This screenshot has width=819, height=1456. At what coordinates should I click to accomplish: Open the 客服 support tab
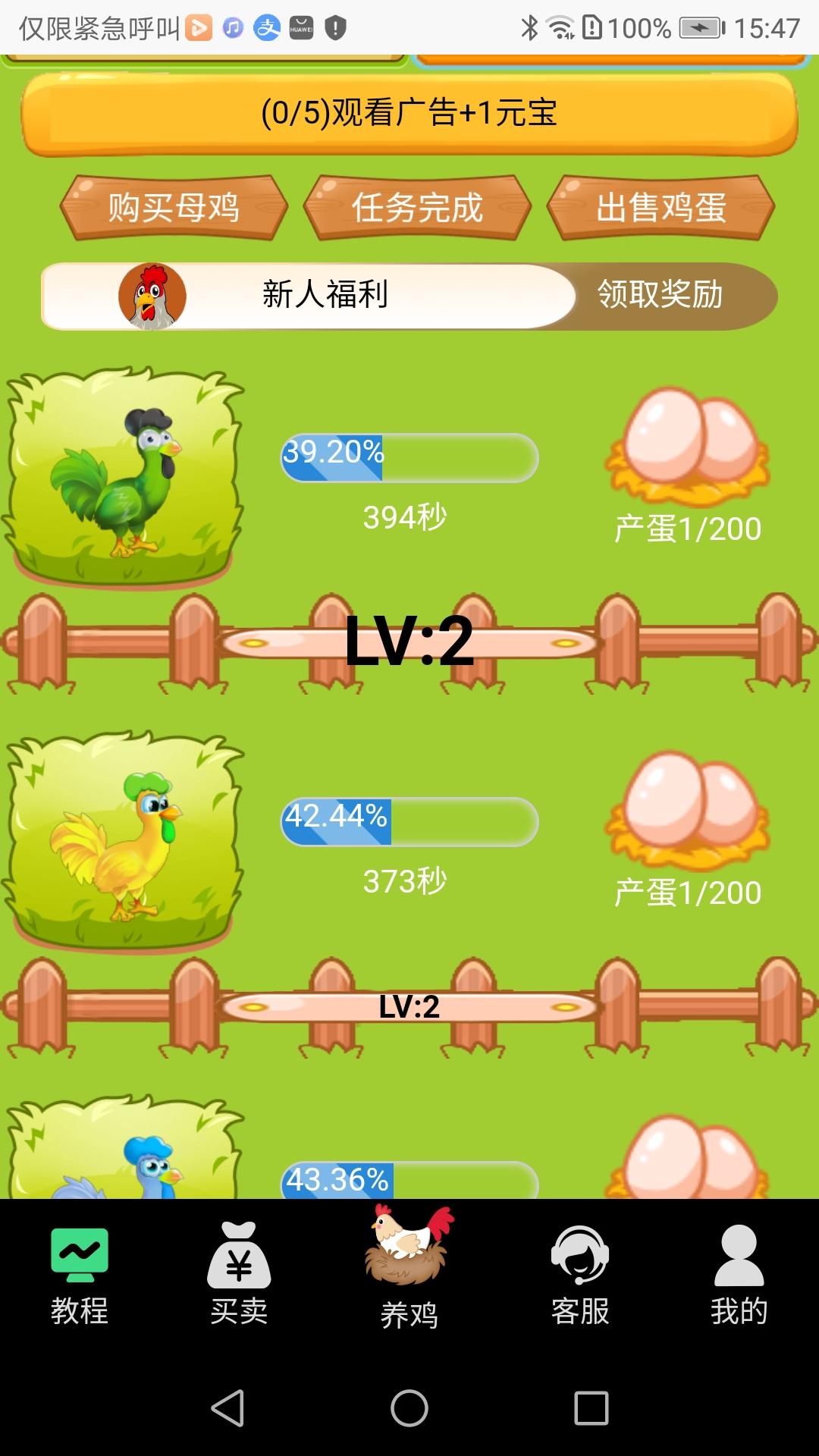(580, 1276)
